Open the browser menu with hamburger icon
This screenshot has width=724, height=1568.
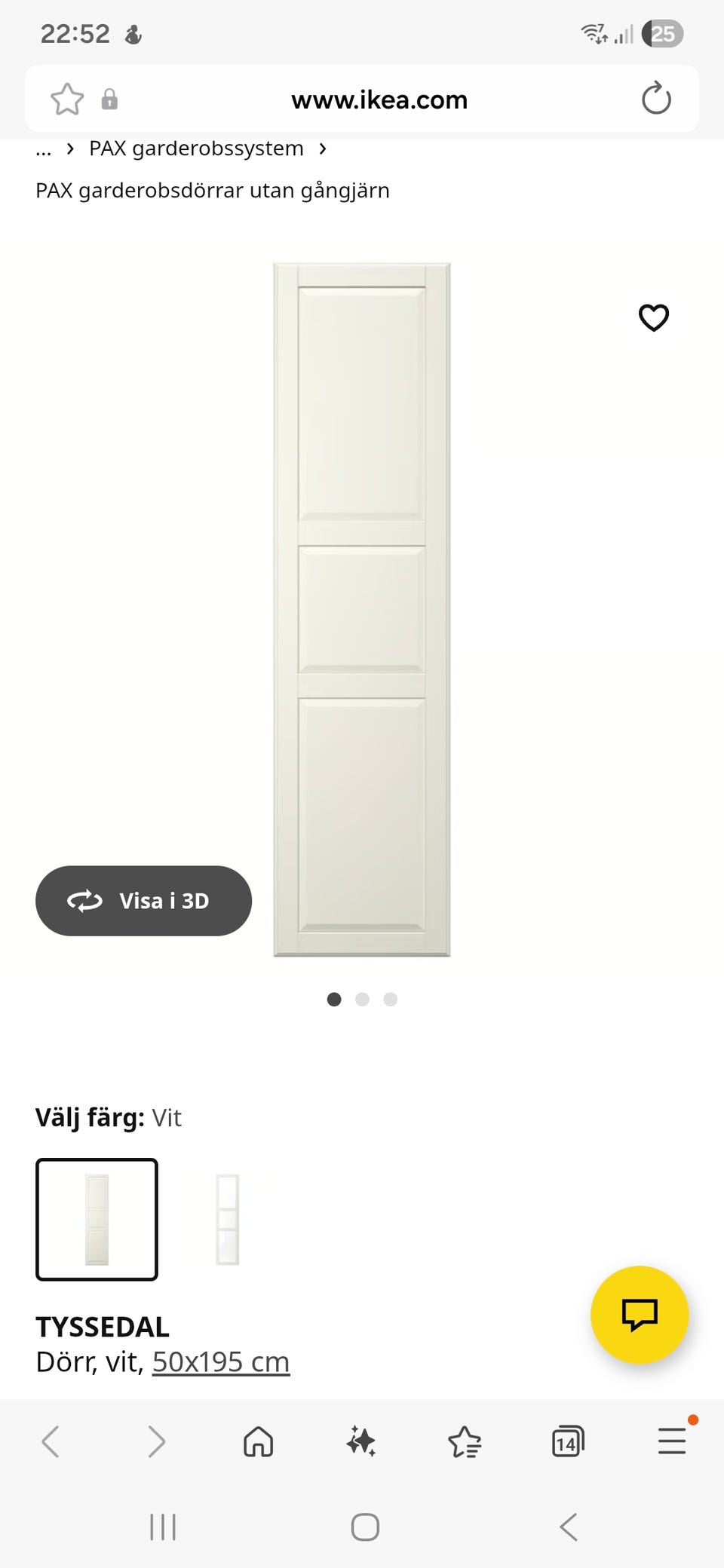click(672, 1442)
